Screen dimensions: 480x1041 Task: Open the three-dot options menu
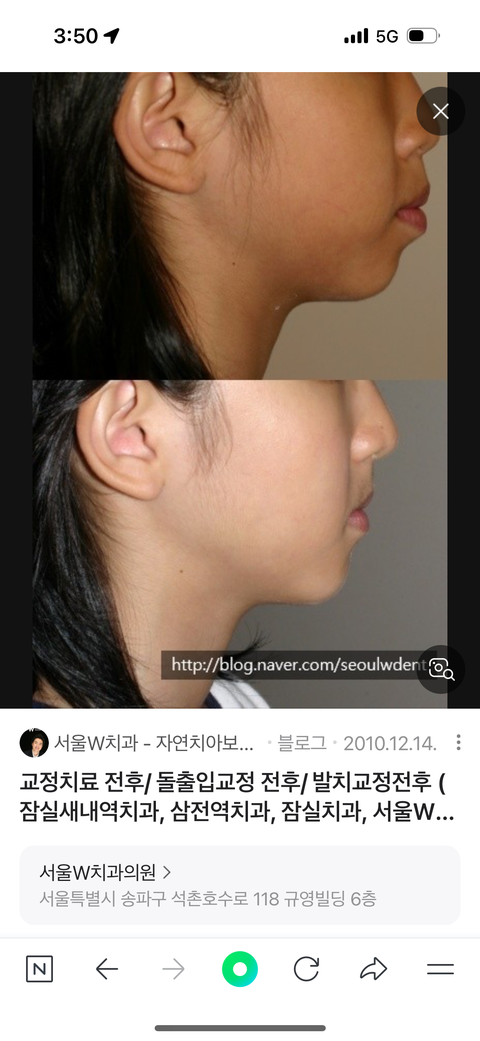pos(458,742)
